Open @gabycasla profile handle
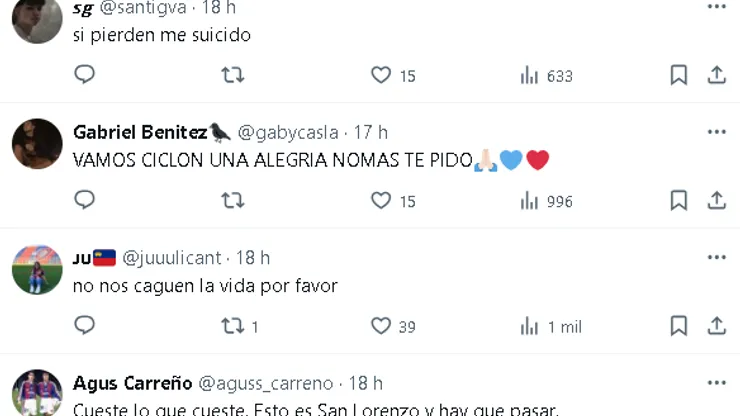 click(x=288, y=132)
